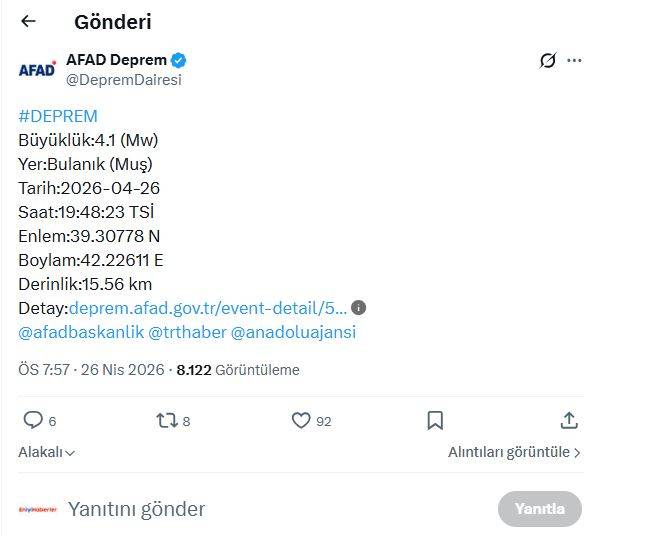
Task: Like the AFAD Deprem post
Action: click(x=301, y=421)
